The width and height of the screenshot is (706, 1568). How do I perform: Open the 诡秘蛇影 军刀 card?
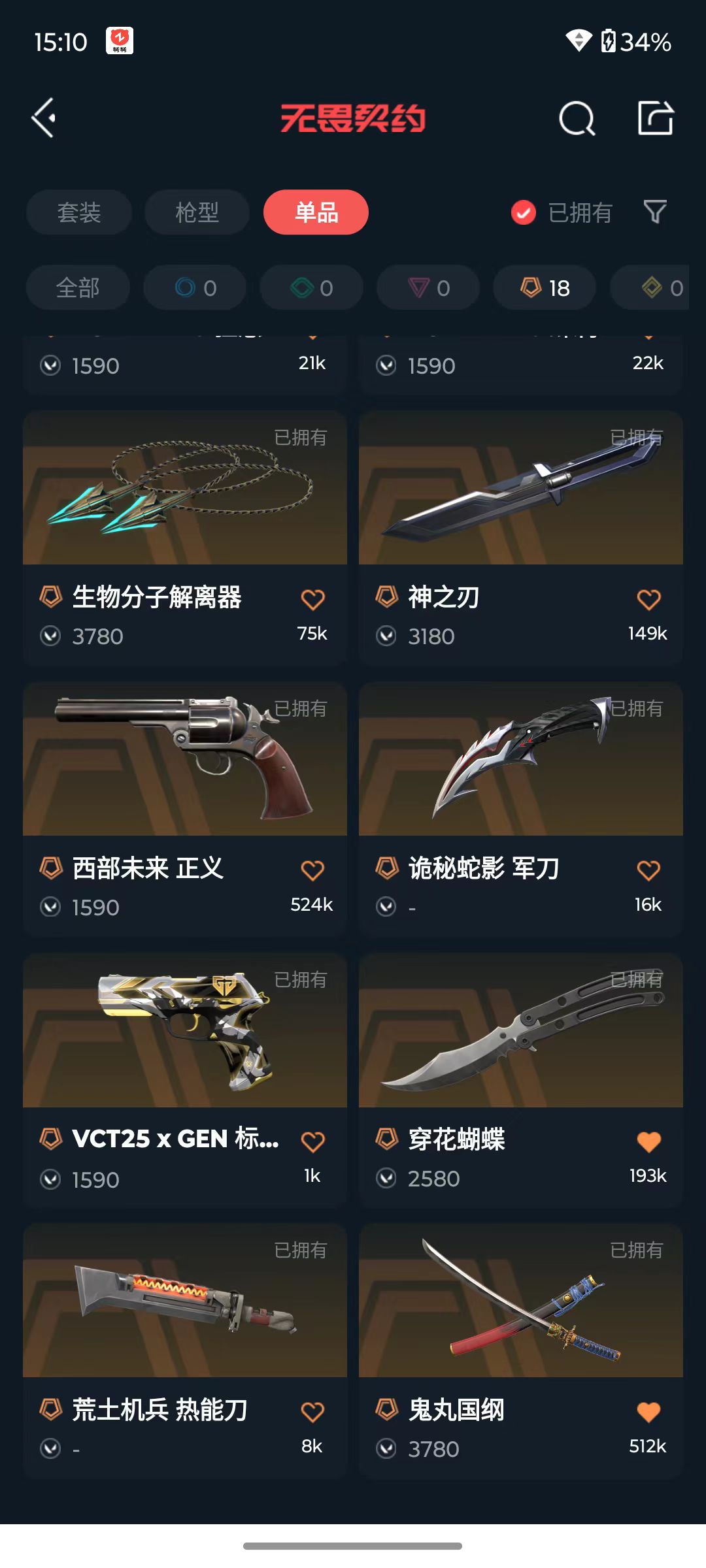point(521,809)
